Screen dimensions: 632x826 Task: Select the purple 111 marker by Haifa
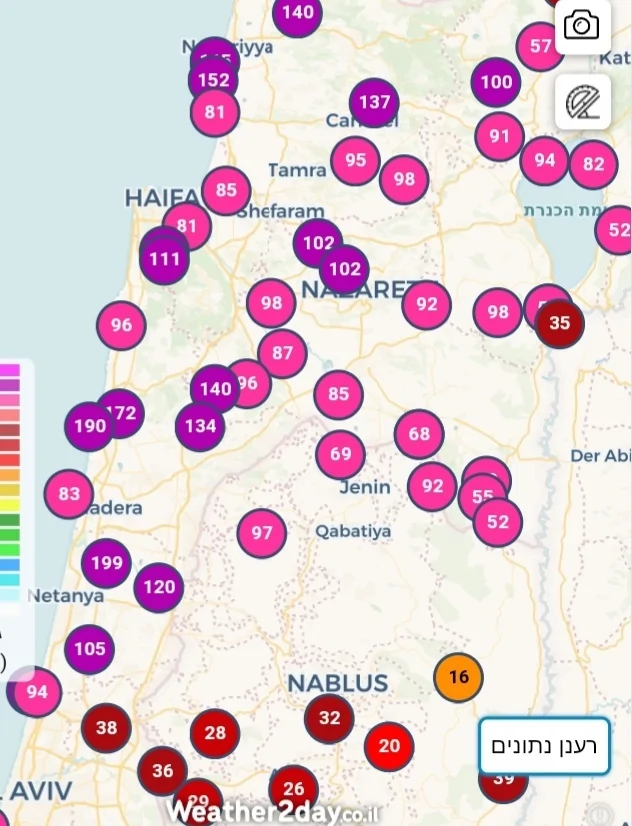pyautogui.click(x=164, y=260)
